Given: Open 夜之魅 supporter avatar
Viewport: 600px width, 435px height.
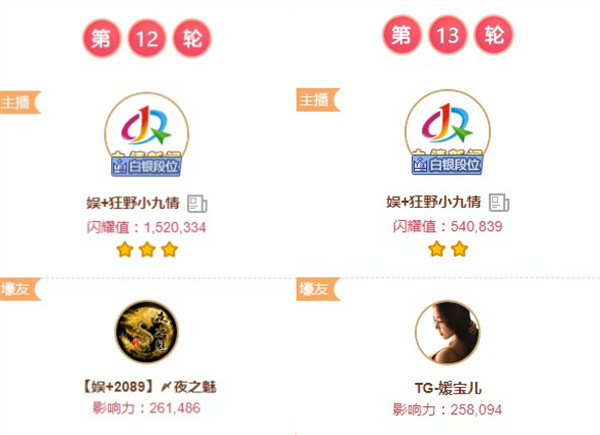Looking at the screenshot, I should click(147, 332).
